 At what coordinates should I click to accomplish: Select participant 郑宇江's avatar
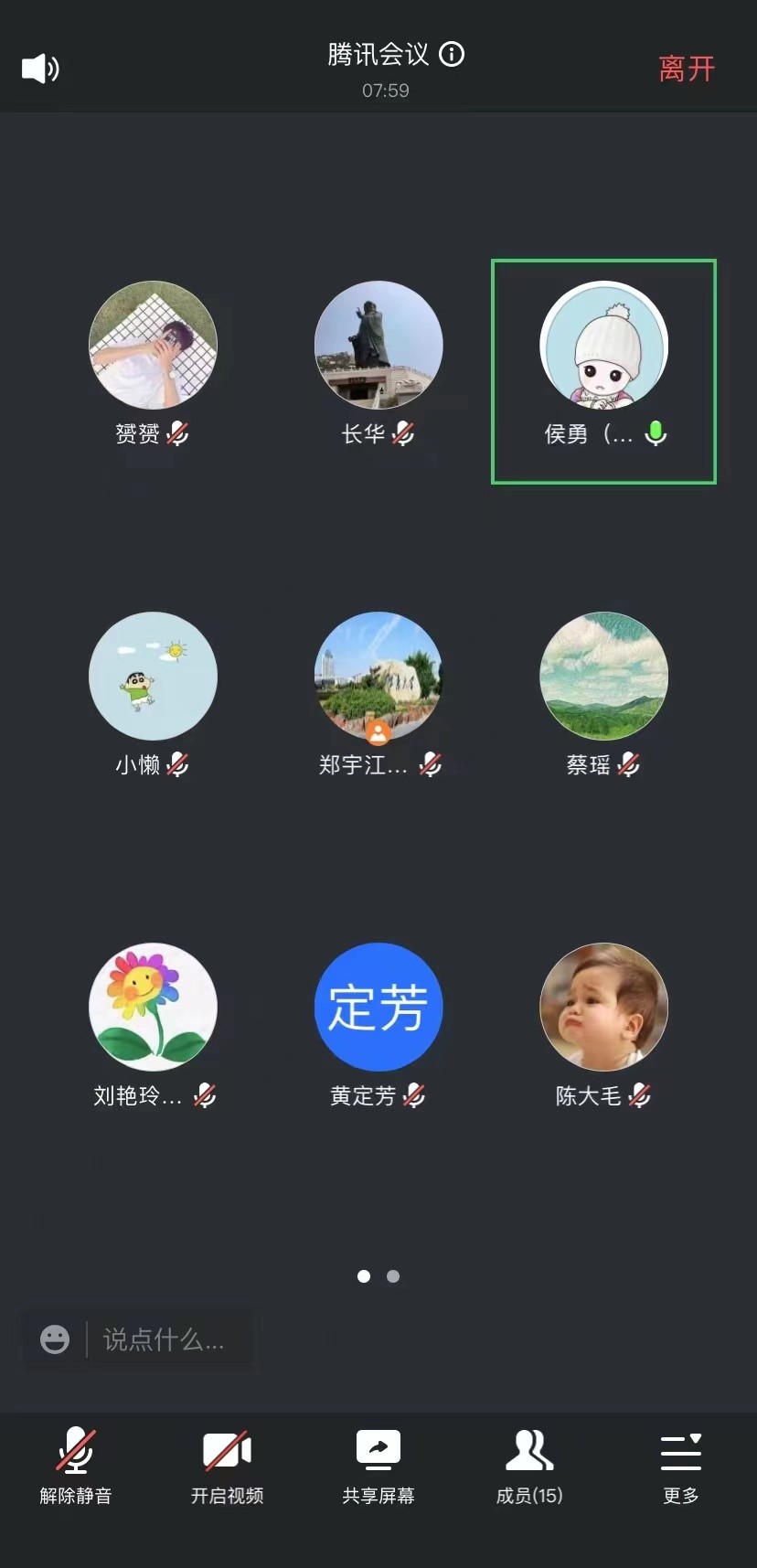[x=378, y=676]
